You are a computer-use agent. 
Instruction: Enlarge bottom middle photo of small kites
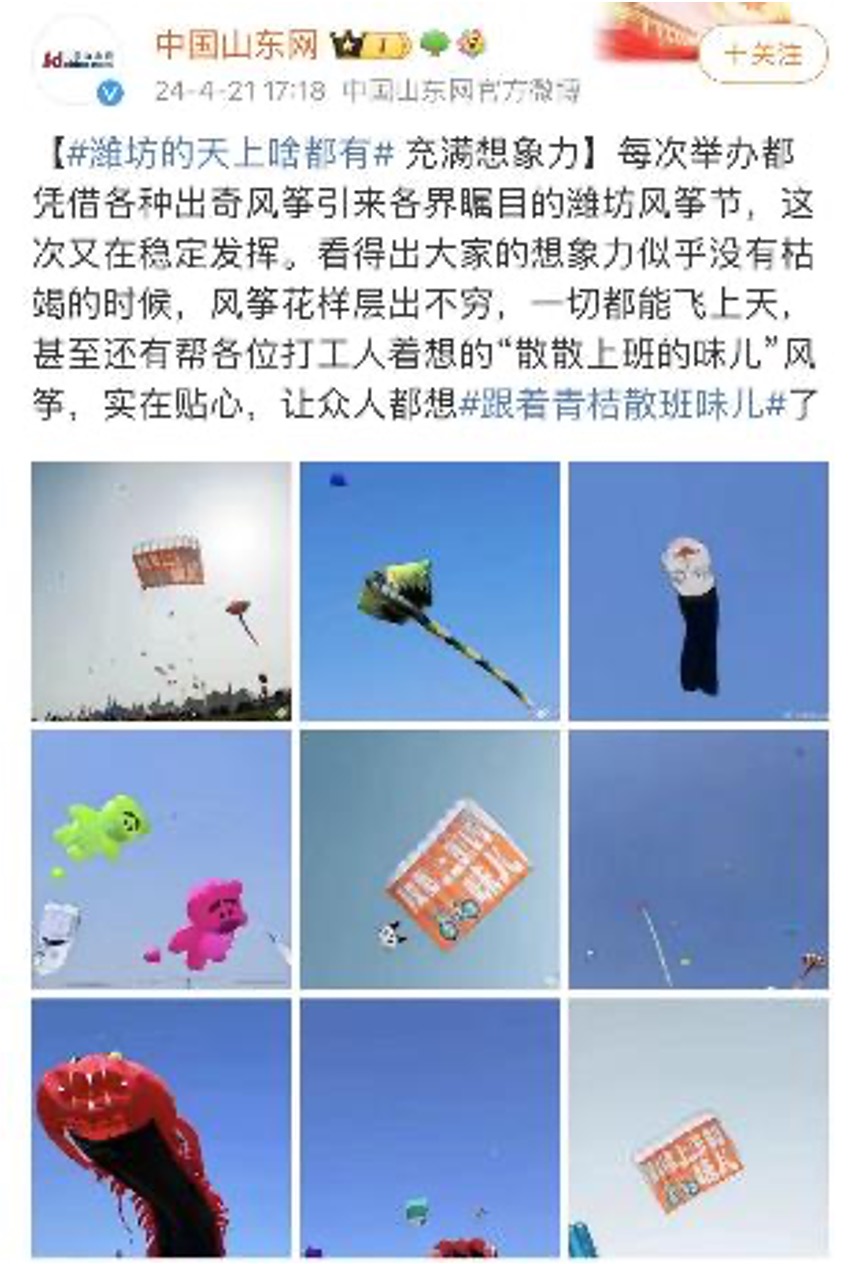(430, 1127)
